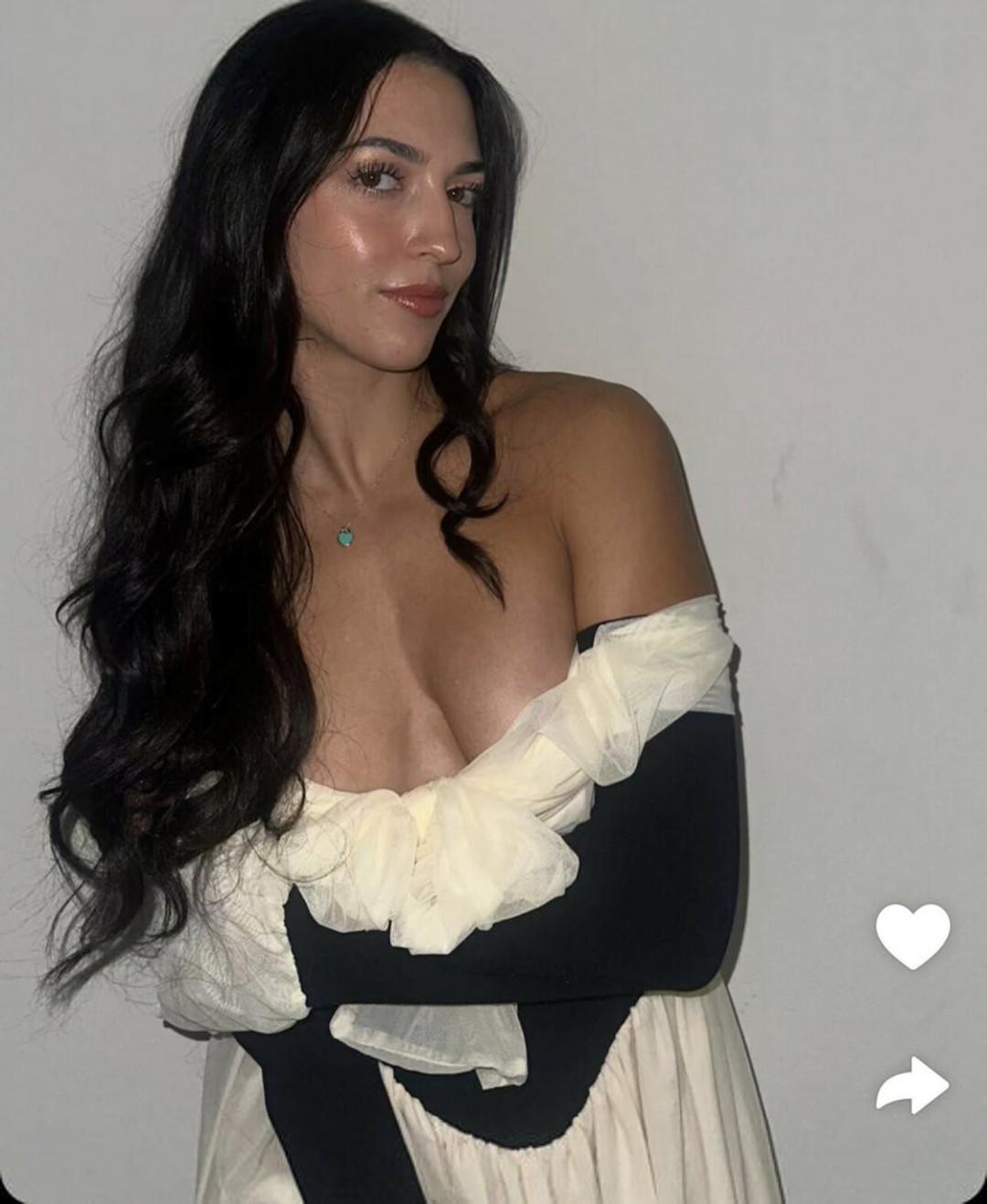This screenshot has width=987, height=1204.
Task: Like this photo with the heart icon
Action: point(912,935)
